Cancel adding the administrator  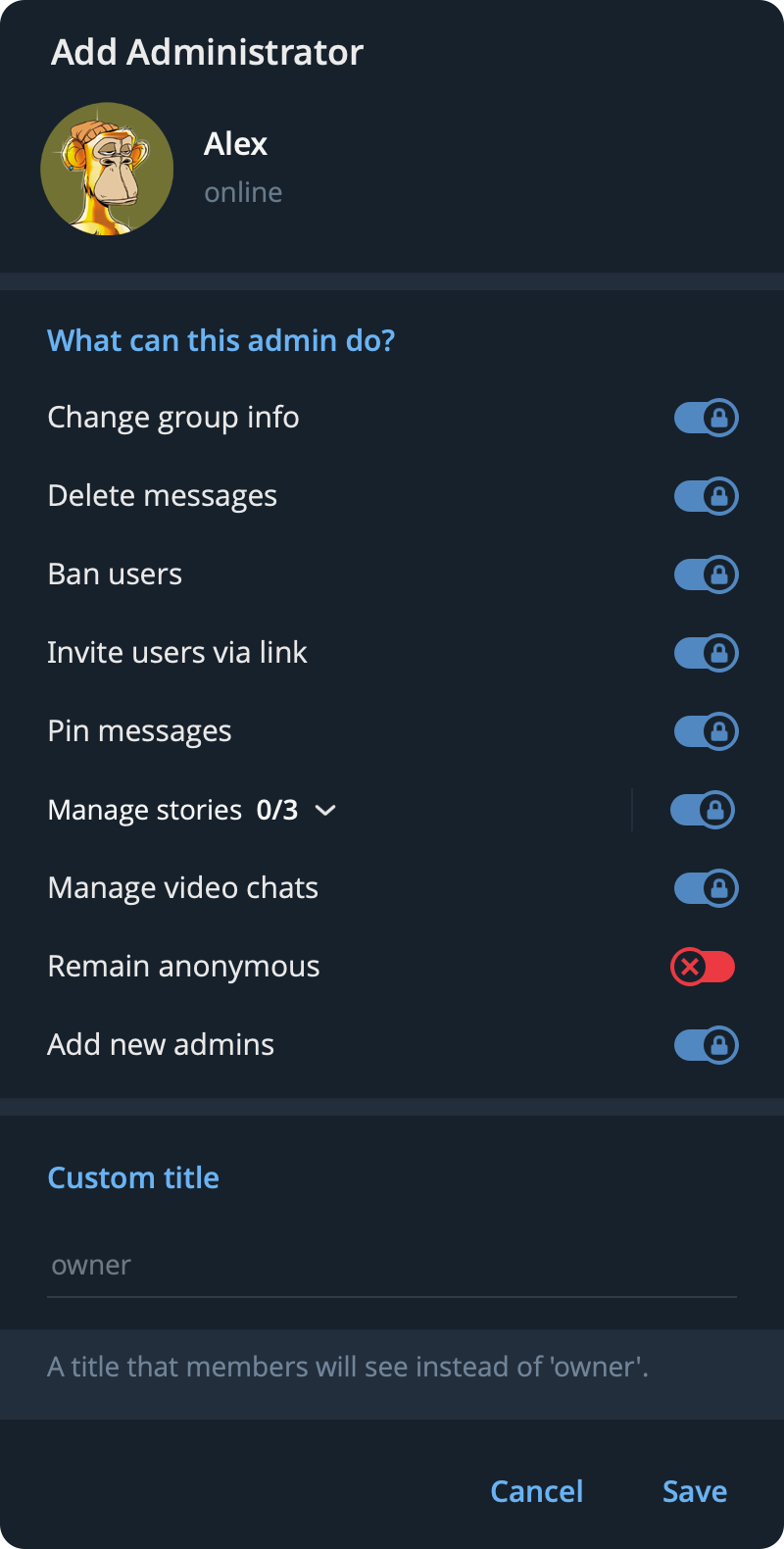pyautogui.click(x=536, y=1491)
